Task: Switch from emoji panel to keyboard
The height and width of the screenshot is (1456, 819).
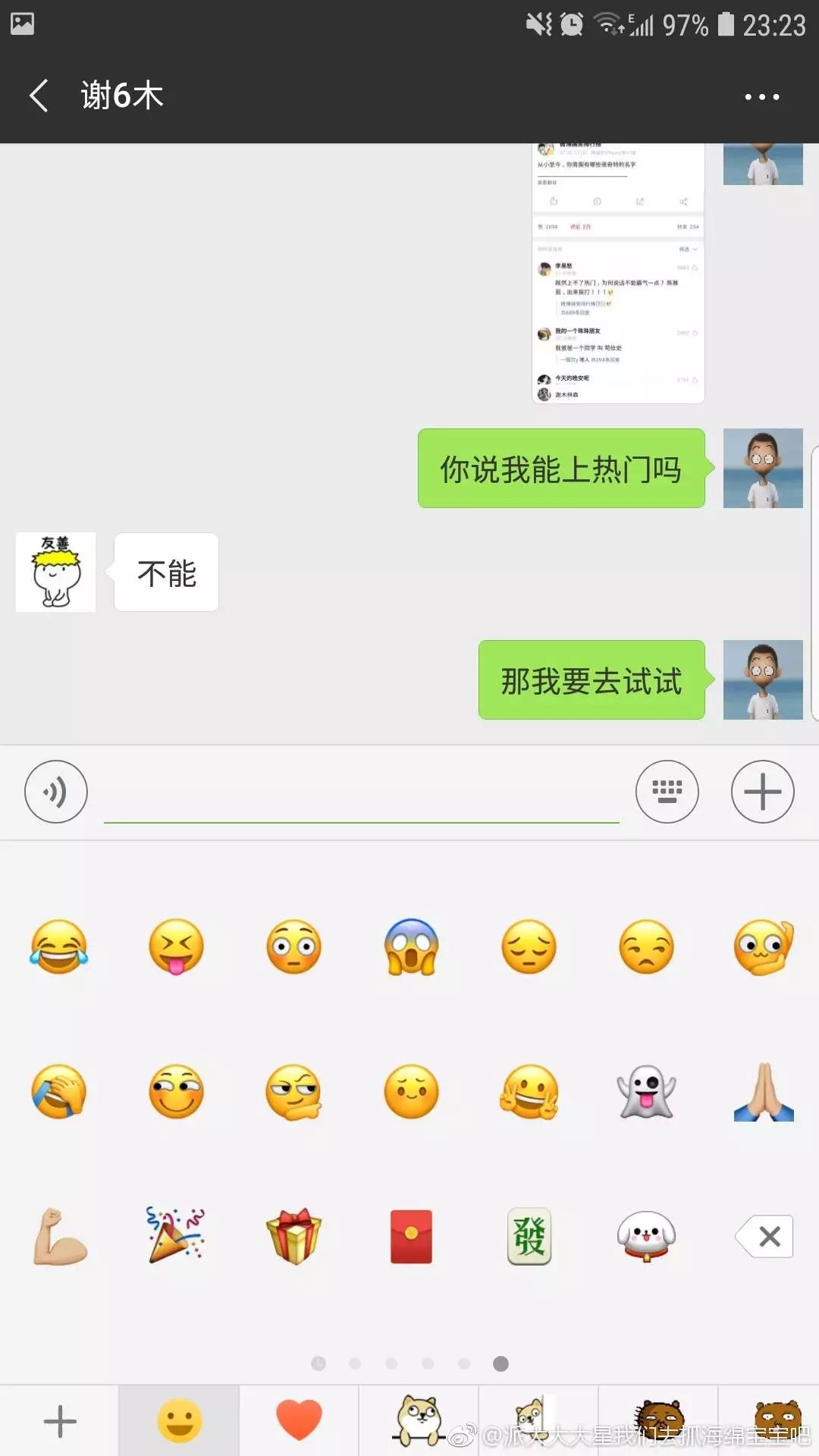Action: [x=667, y=792]
